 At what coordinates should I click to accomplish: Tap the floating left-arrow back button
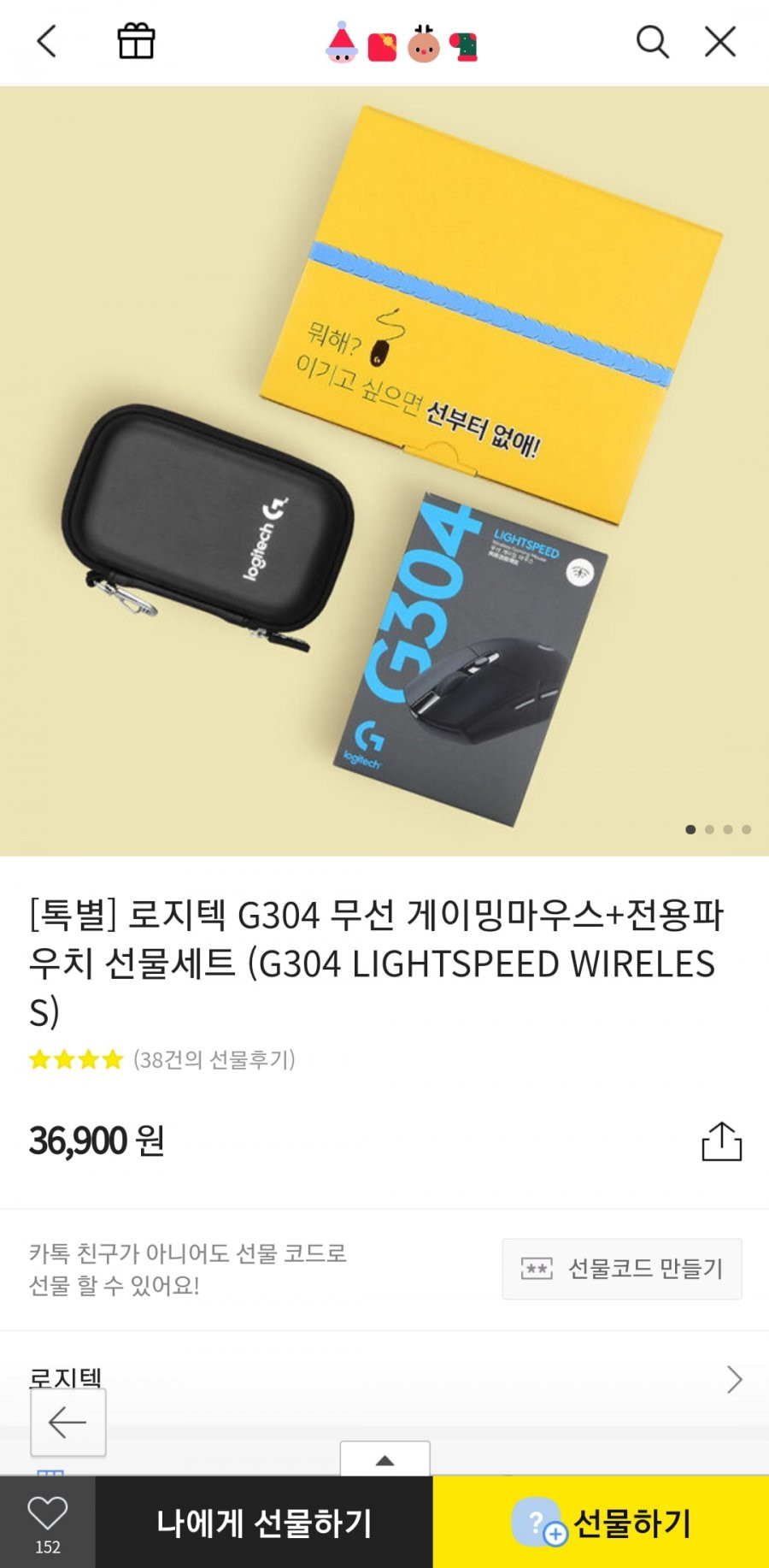click(x=68, y=1423)
